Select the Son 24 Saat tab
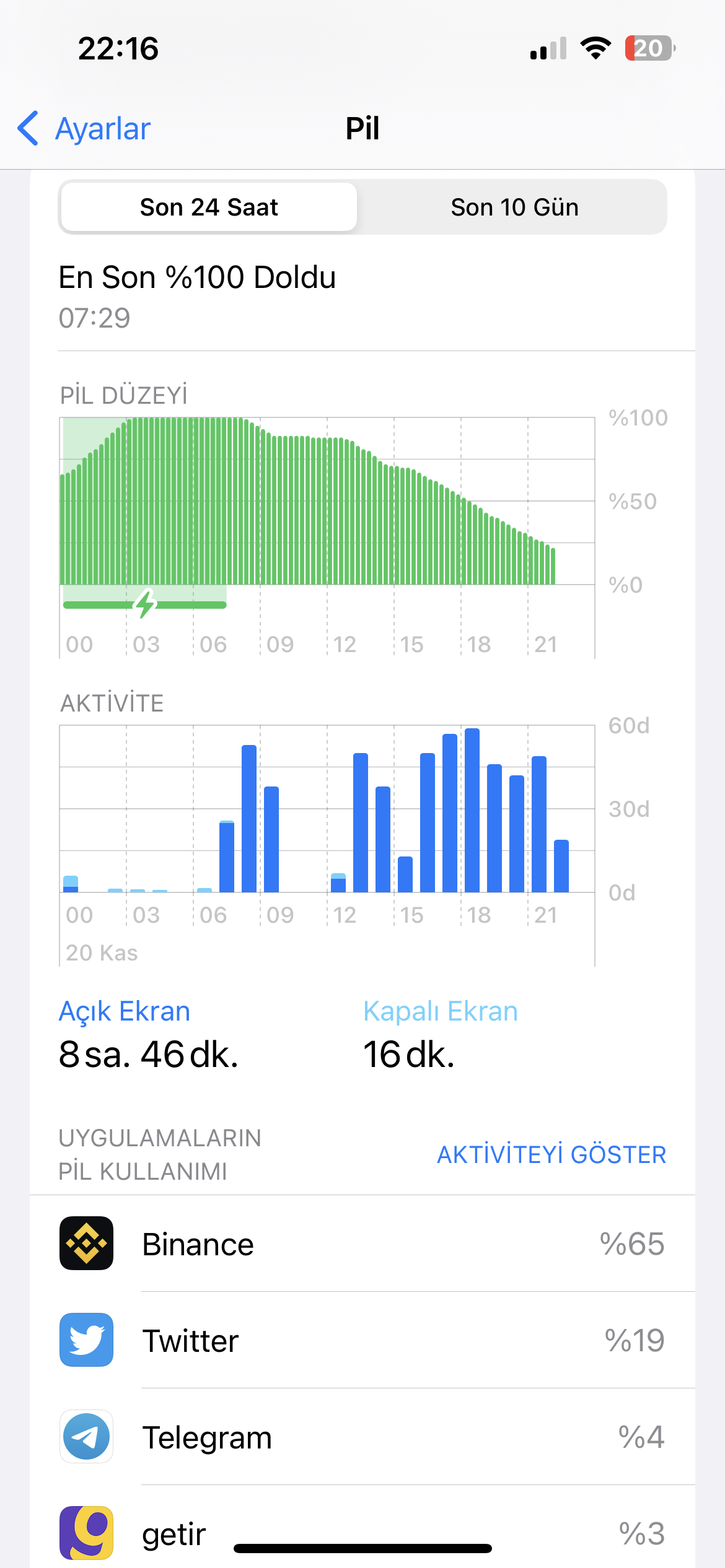Screen dimensions: 725x1568 (209, 207)
